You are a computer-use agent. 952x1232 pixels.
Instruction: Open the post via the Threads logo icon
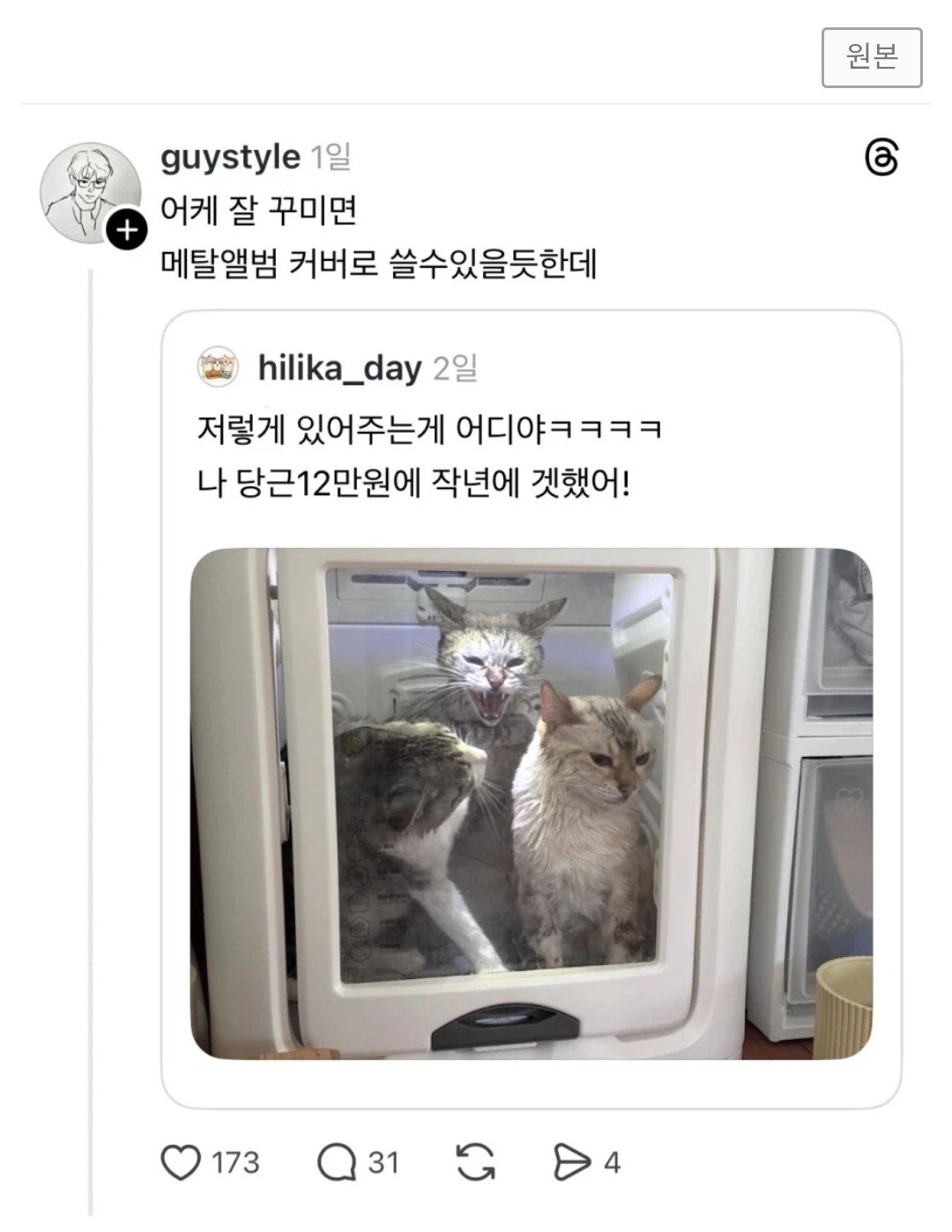[881, 159]
